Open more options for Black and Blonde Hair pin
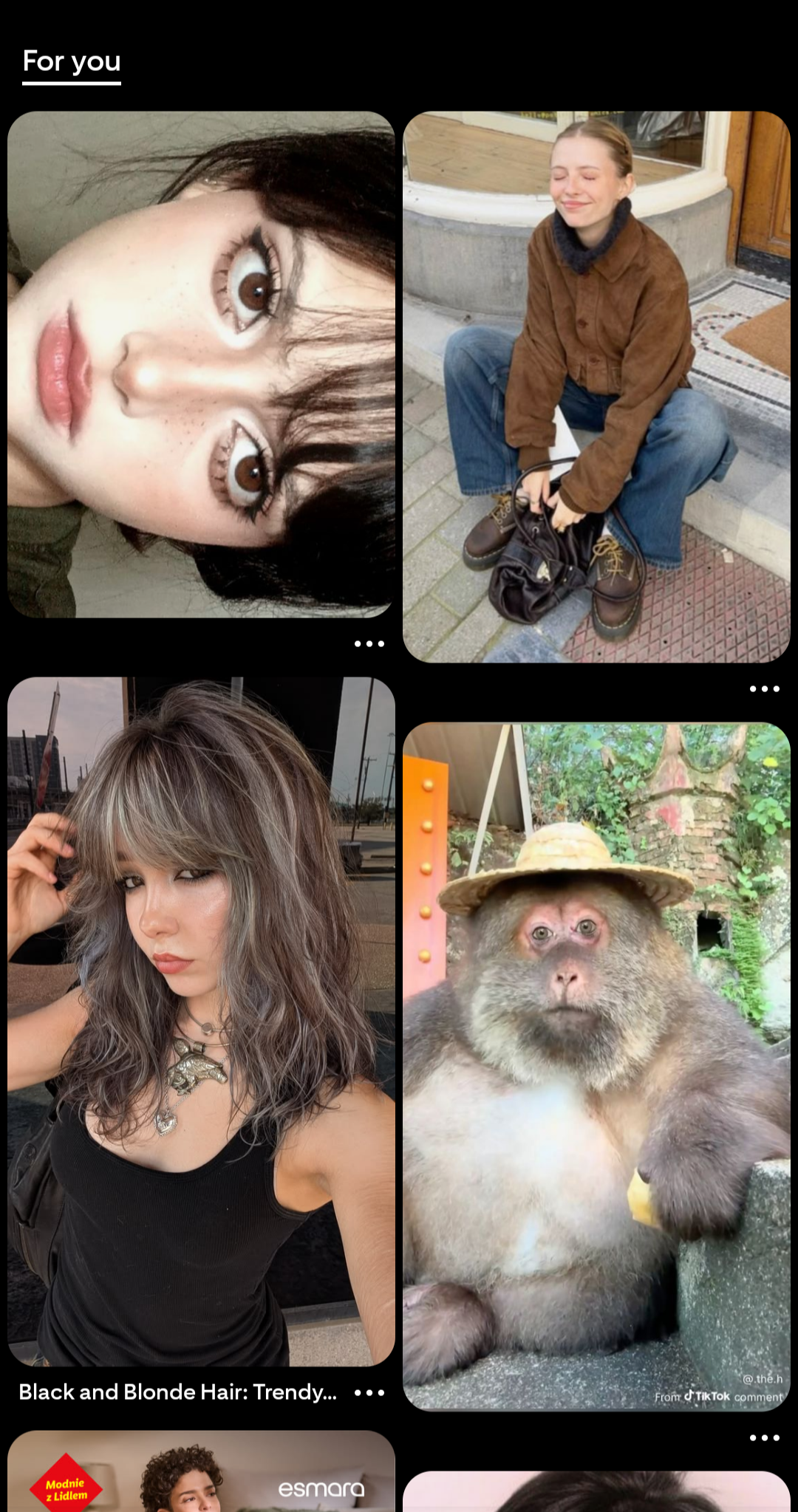 (x=369, y=1393)
